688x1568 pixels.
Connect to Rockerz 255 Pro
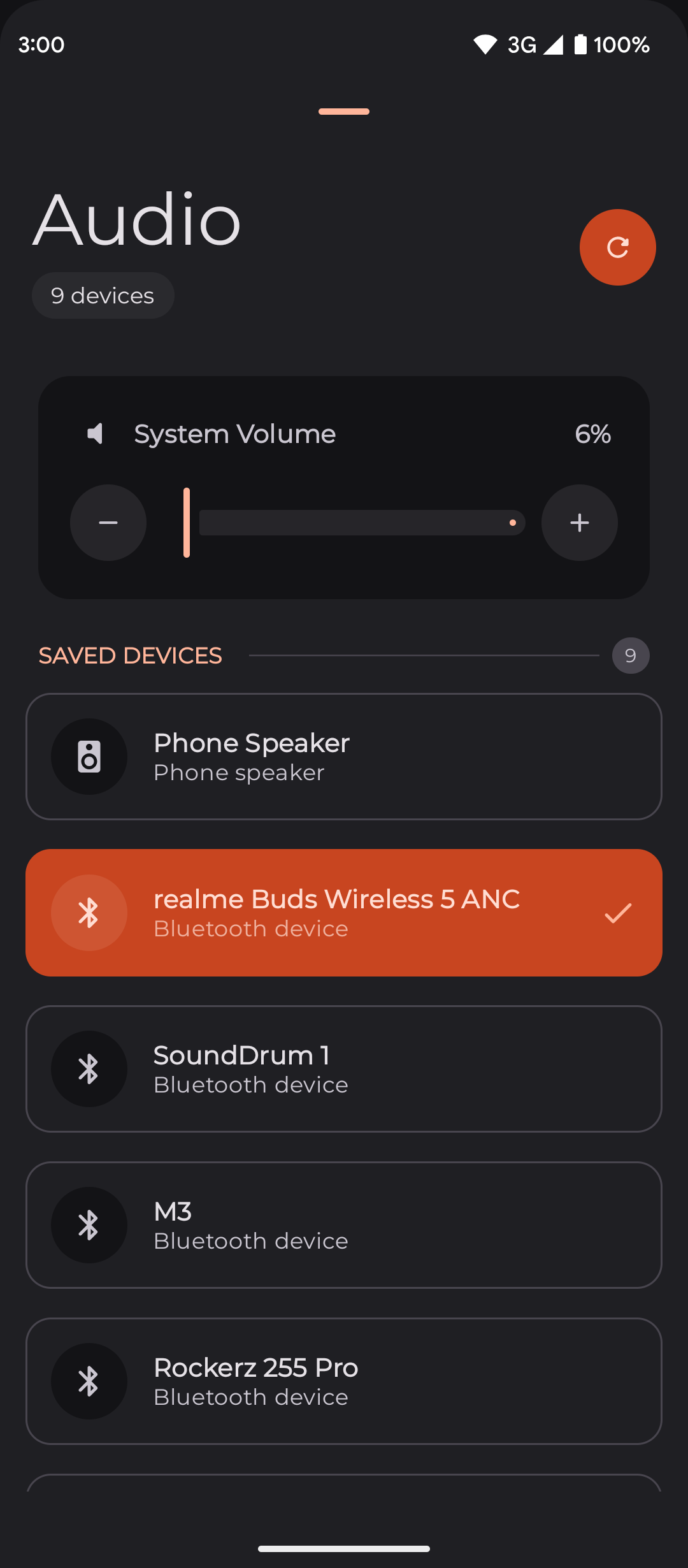pos(344,1381)
